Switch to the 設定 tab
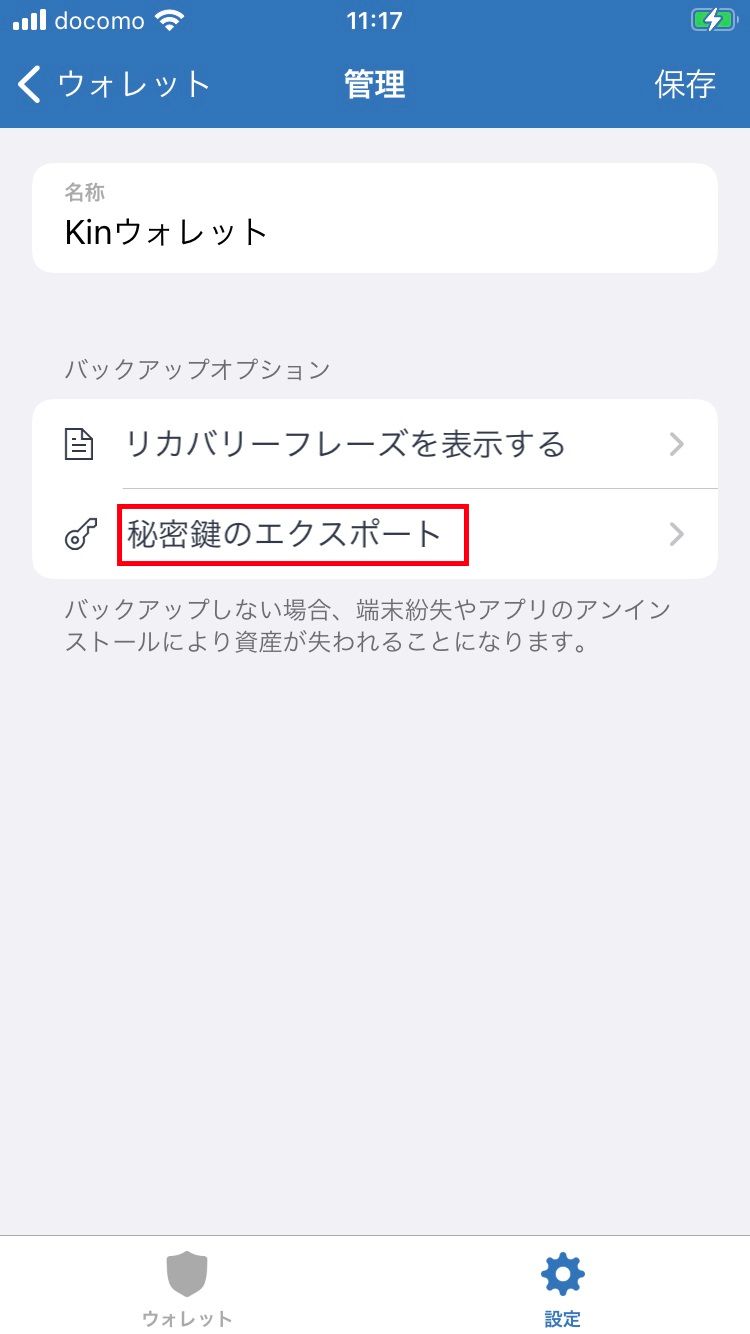This screenshot has height=1334, width=750. point(562,1288)
